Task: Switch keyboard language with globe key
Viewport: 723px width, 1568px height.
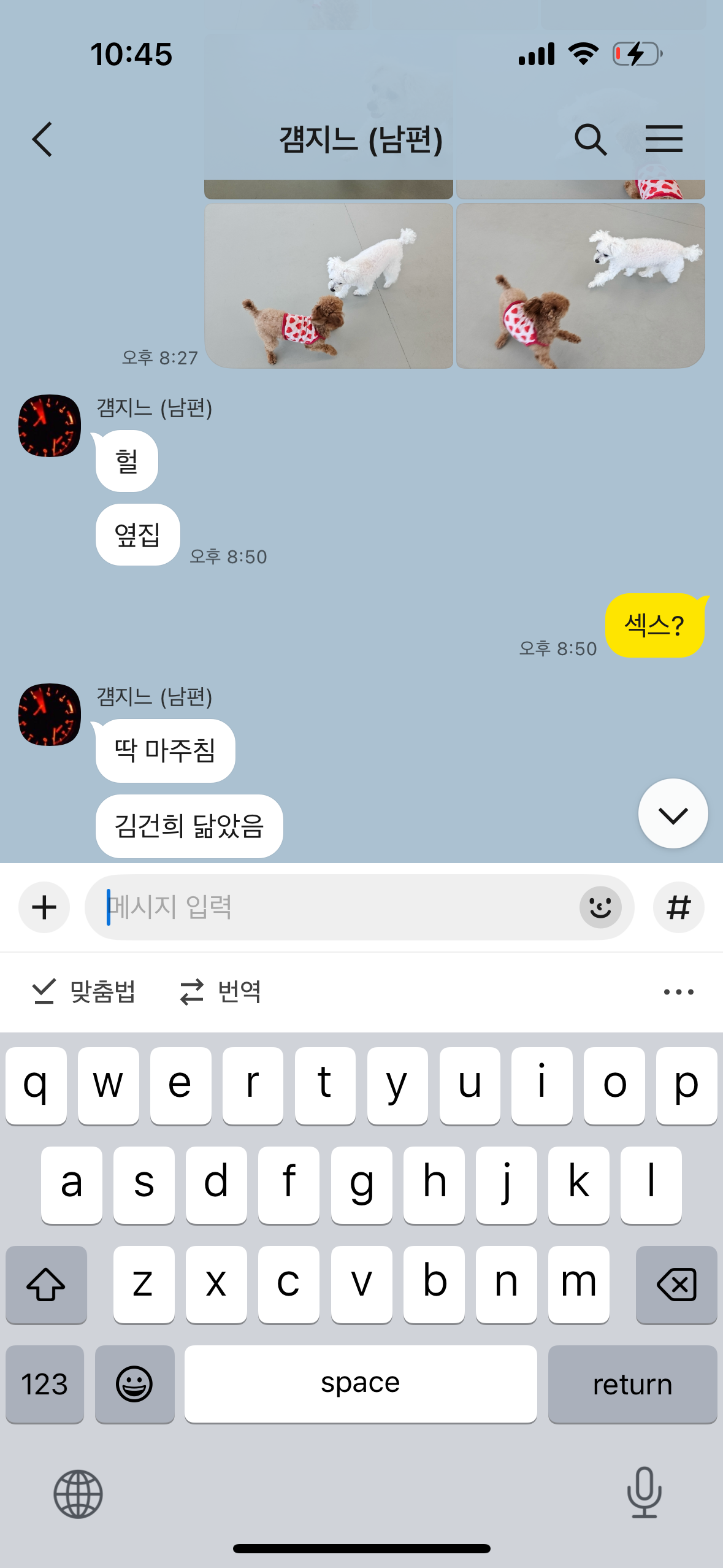Action: (78, 1494)
